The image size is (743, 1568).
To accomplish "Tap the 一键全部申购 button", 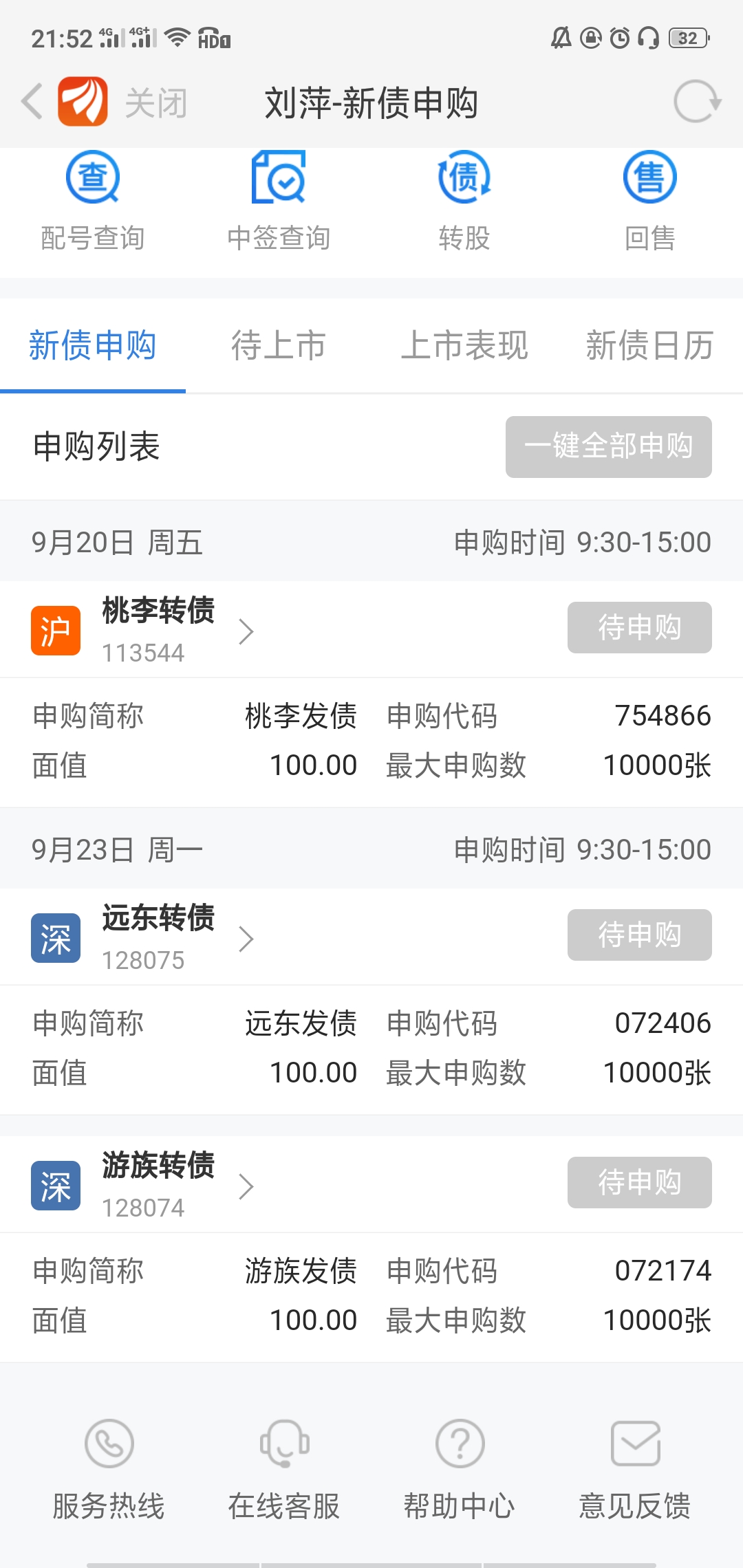I will (609, 446).
